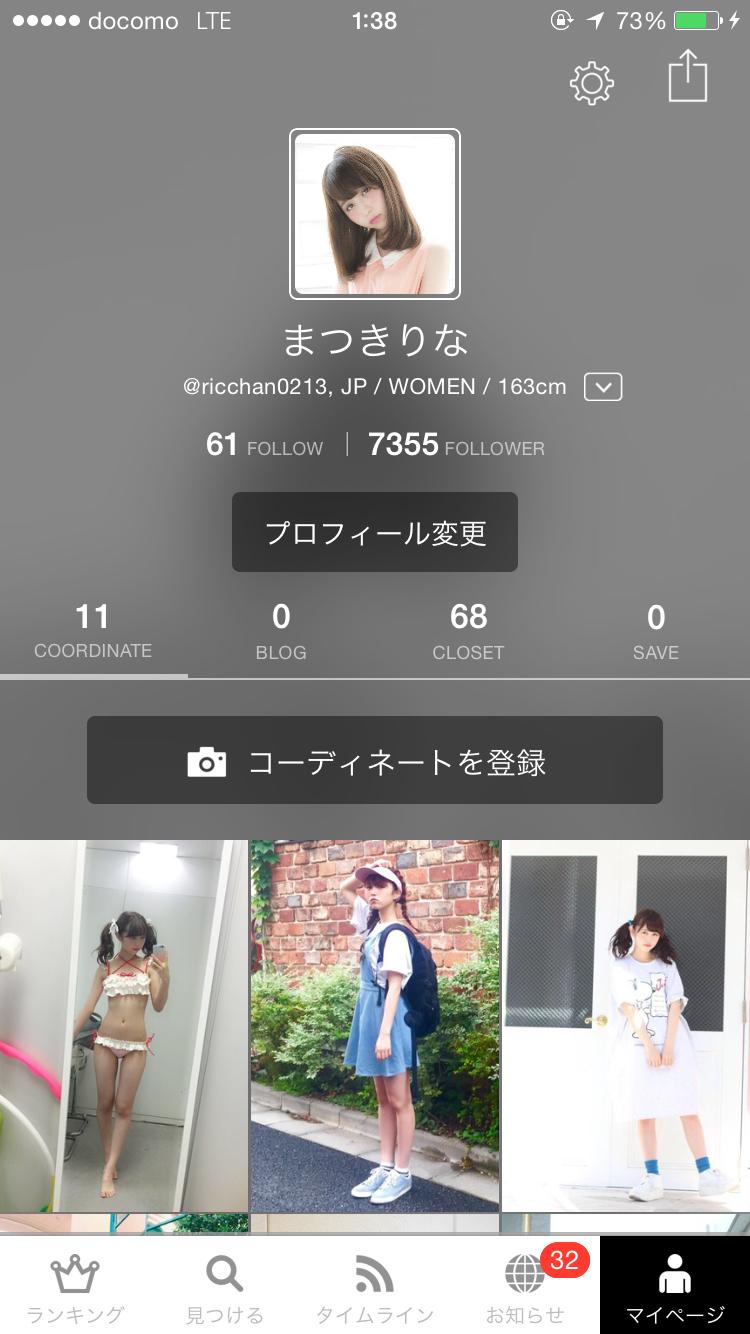
Task: View the 61 FOLLOW list
Action: [x=264, y=445]
